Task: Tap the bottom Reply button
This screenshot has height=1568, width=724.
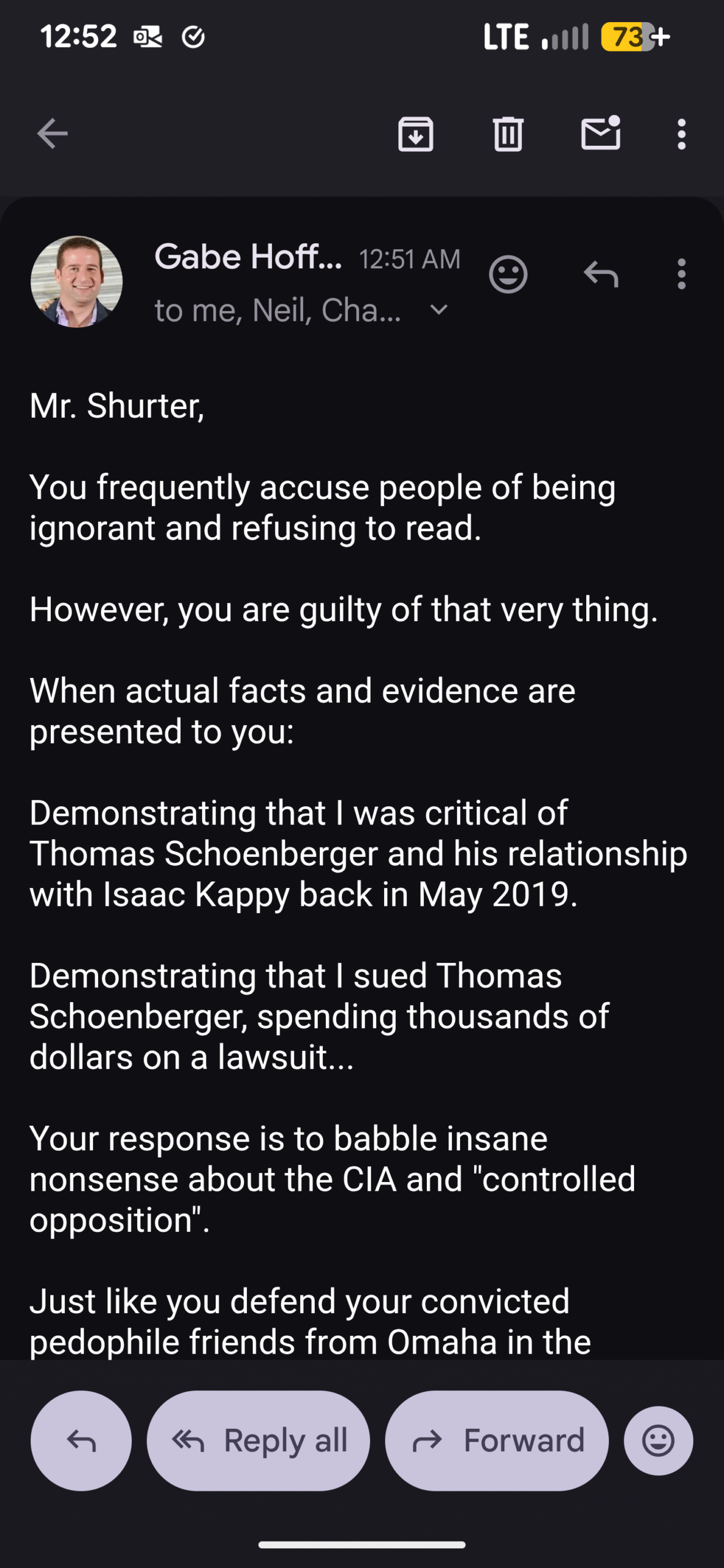Action: [x=81, y=1441]
